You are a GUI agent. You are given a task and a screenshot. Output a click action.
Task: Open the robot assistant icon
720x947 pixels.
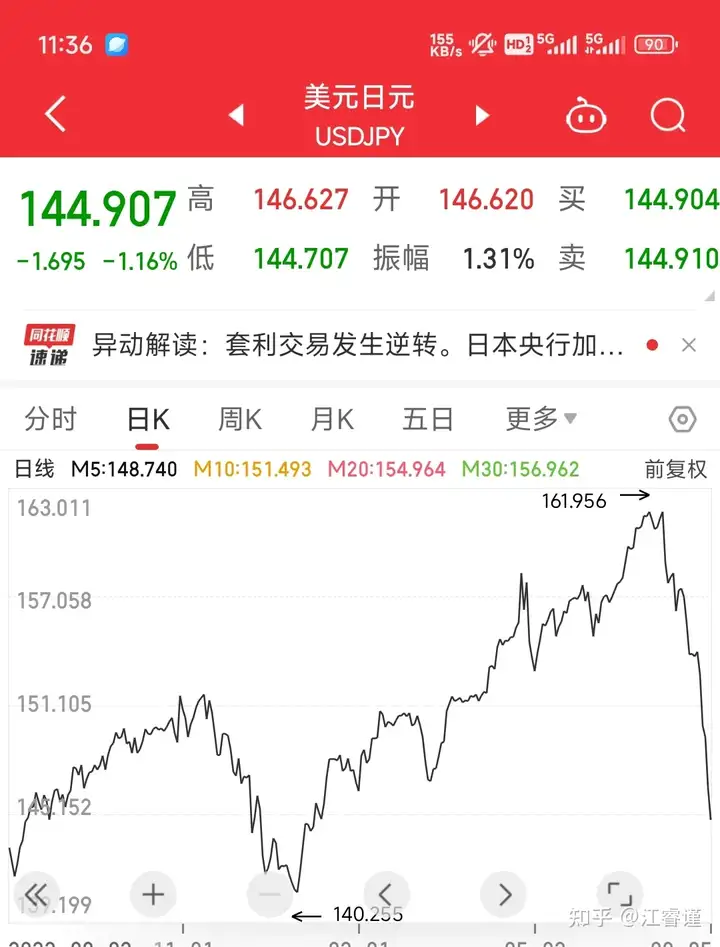coord(585,115)
